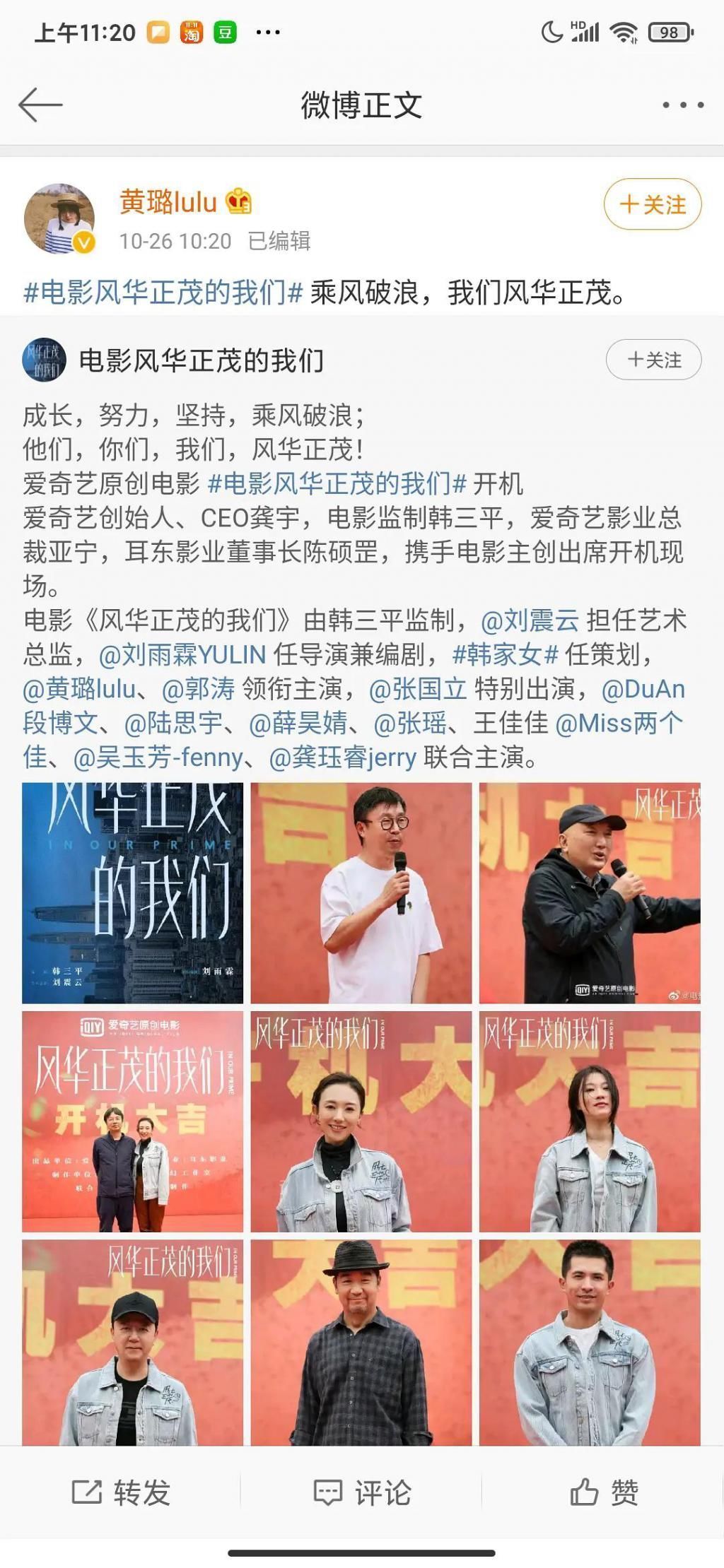Follow 黄璐lulu via the +关注 button
The image size is (724, 1568).
pyautogui.click(x=650, y=205)
